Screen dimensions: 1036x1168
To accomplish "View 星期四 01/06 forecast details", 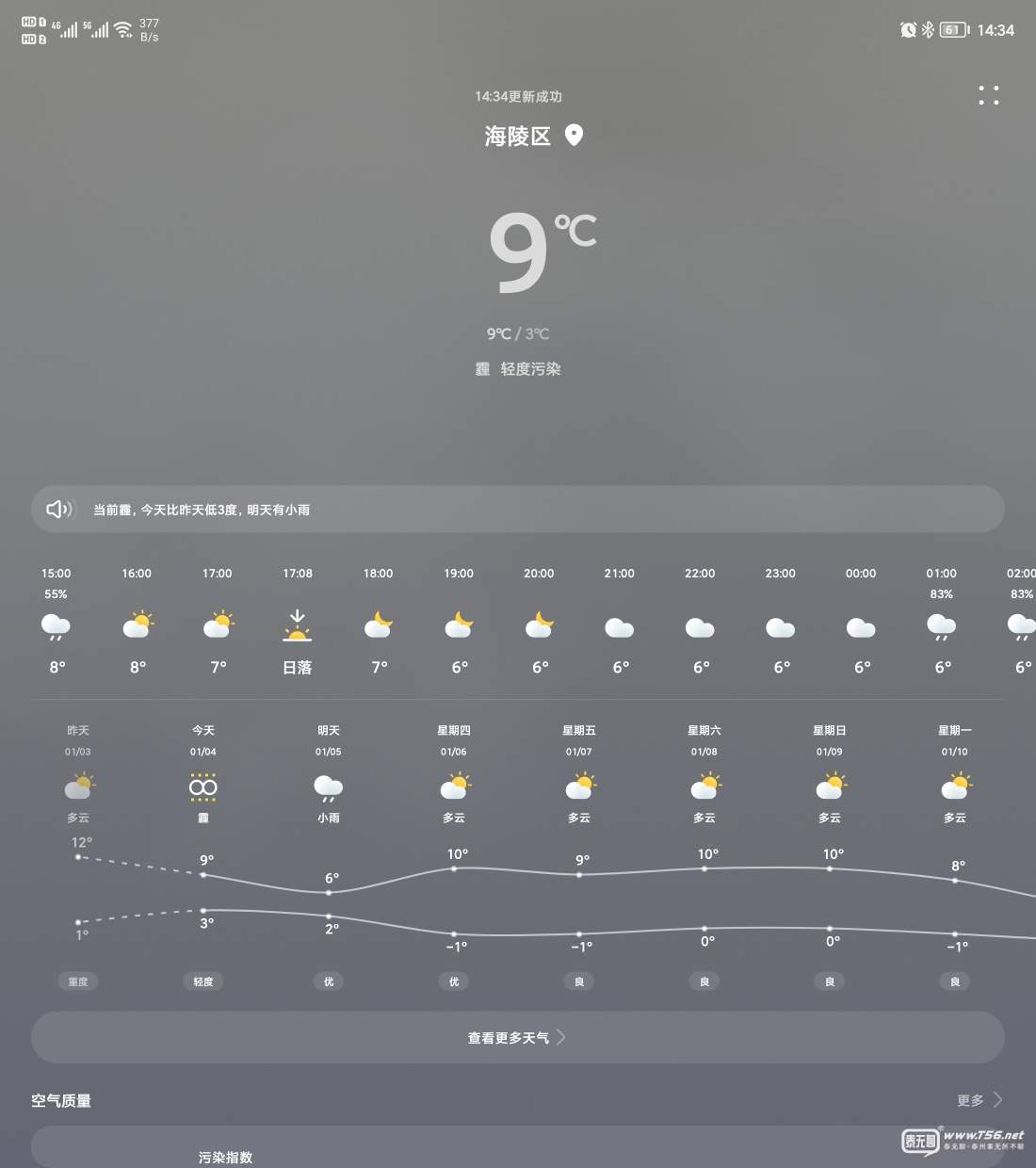I will (x=453, y=787).
